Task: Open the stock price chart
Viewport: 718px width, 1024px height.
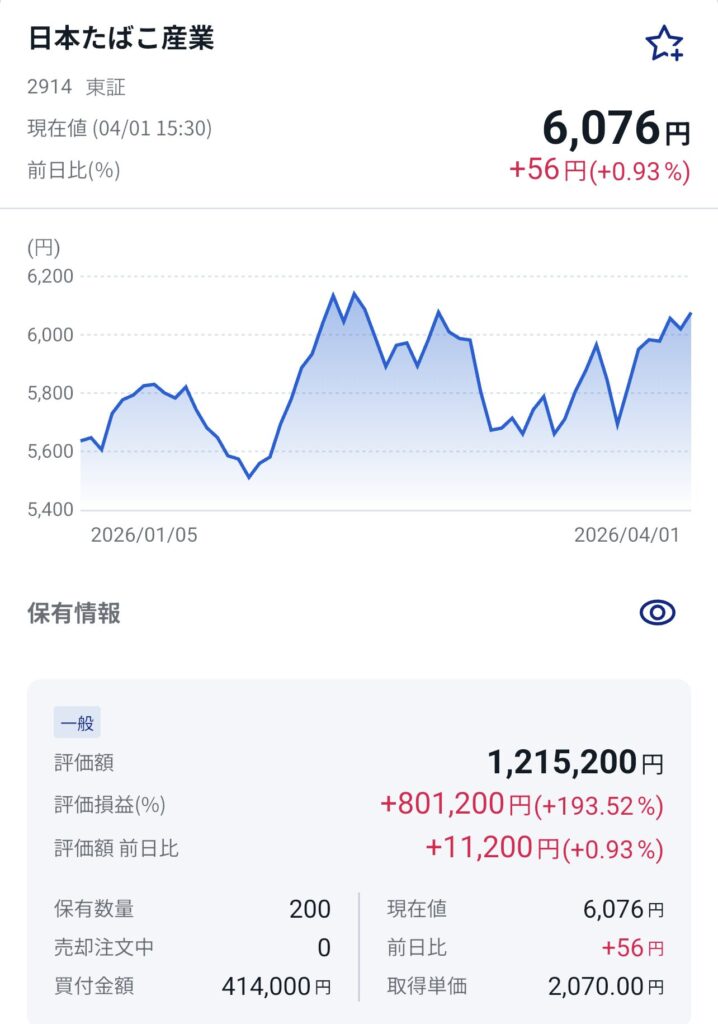Action: (385, 395)
